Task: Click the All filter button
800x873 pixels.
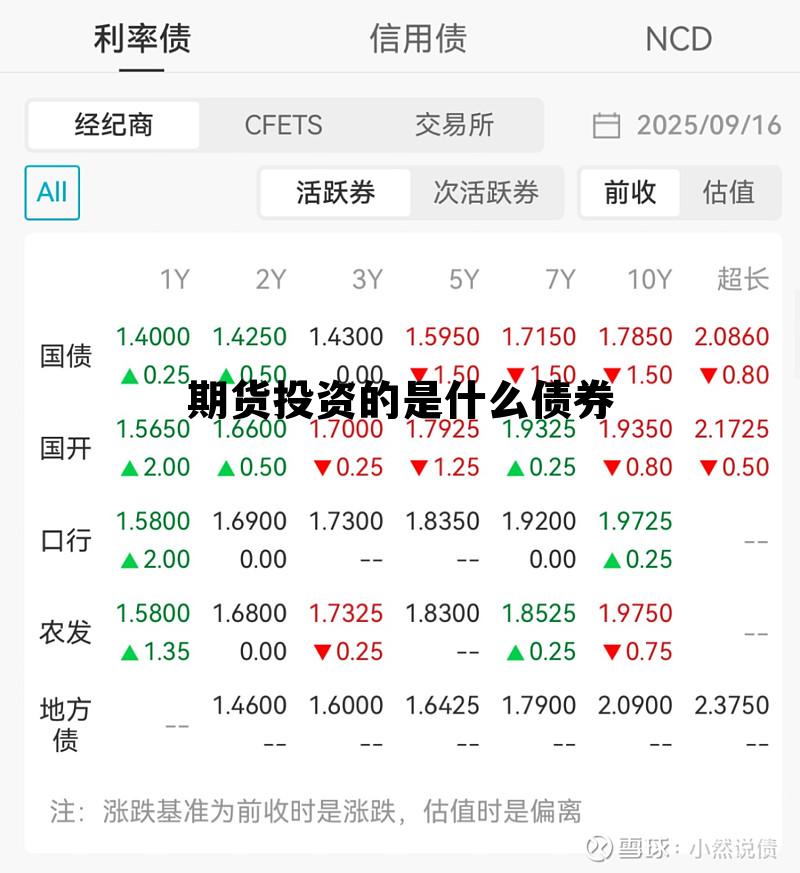Action: 52,192
